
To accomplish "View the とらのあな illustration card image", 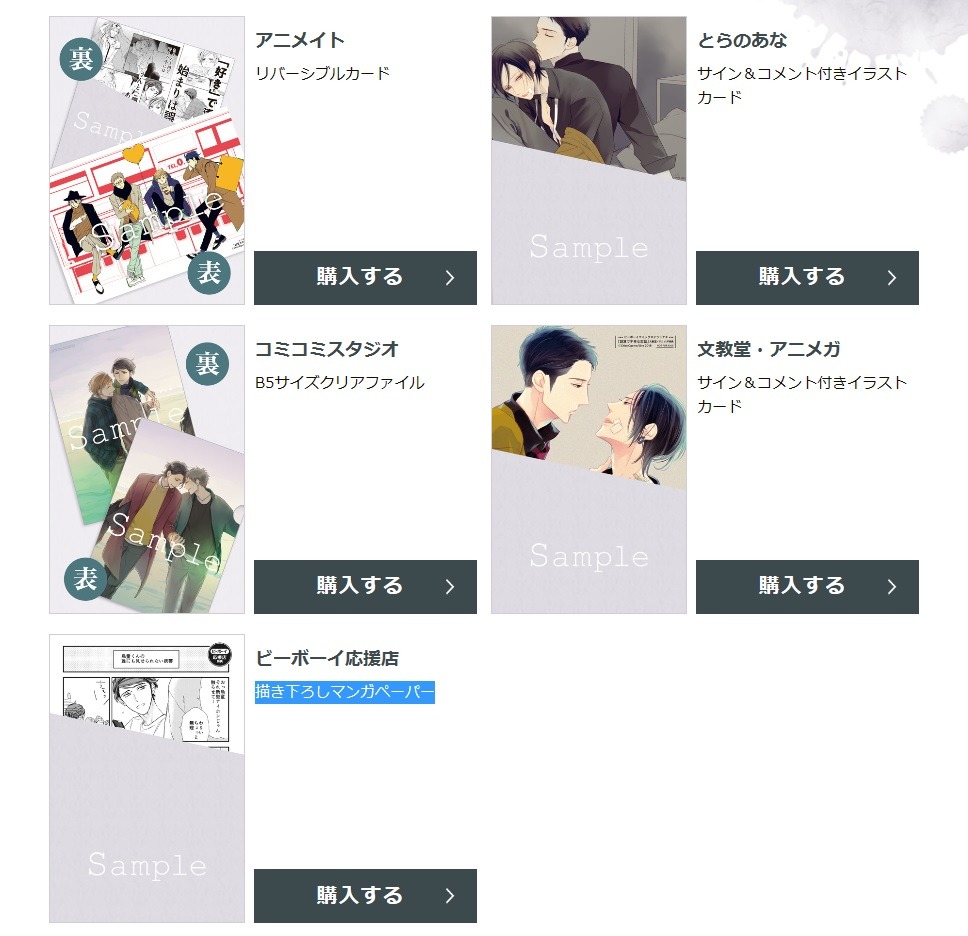I will 589,160.
